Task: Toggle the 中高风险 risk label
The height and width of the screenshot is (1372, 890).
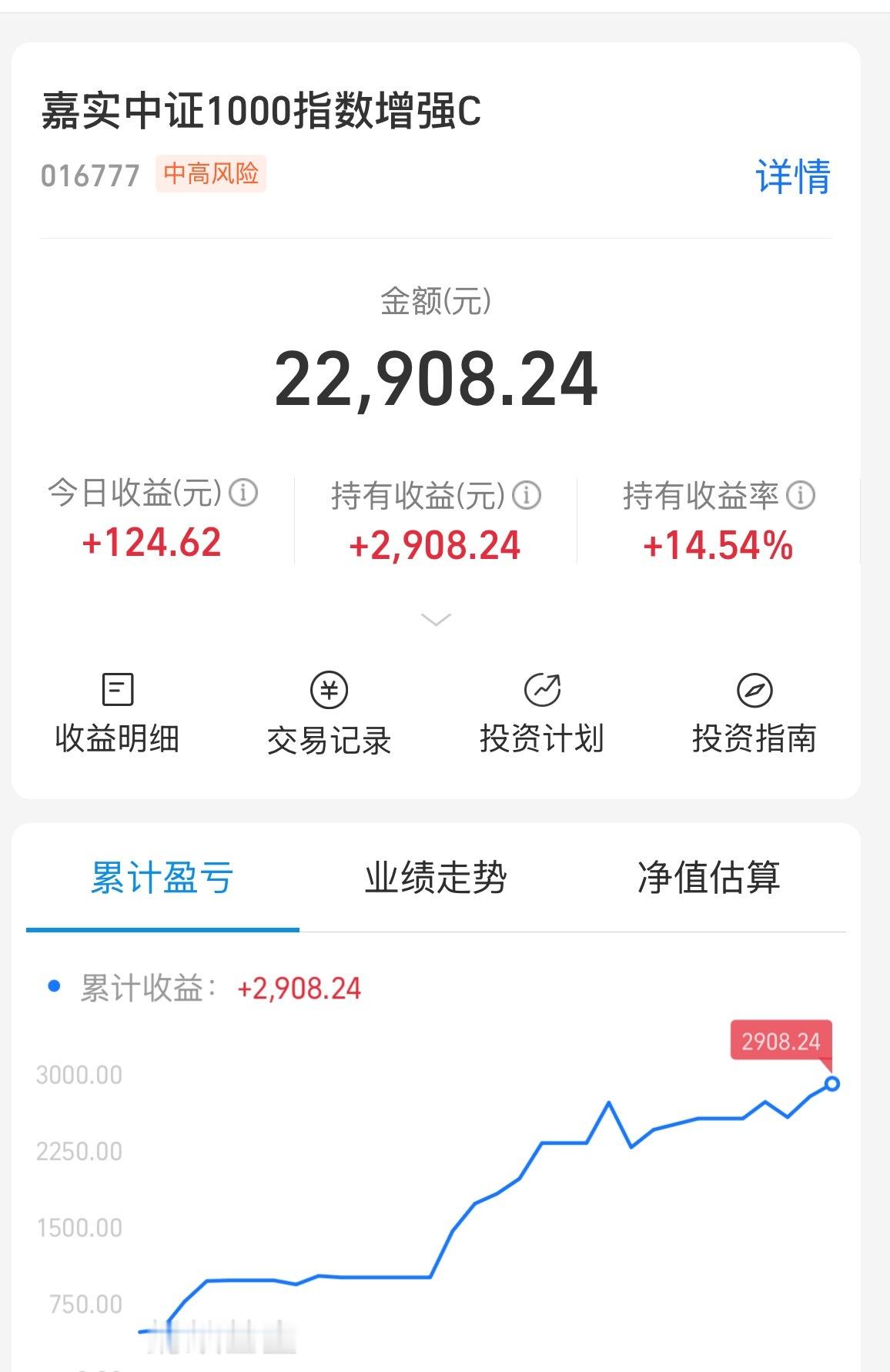Action: pos(211,176)
